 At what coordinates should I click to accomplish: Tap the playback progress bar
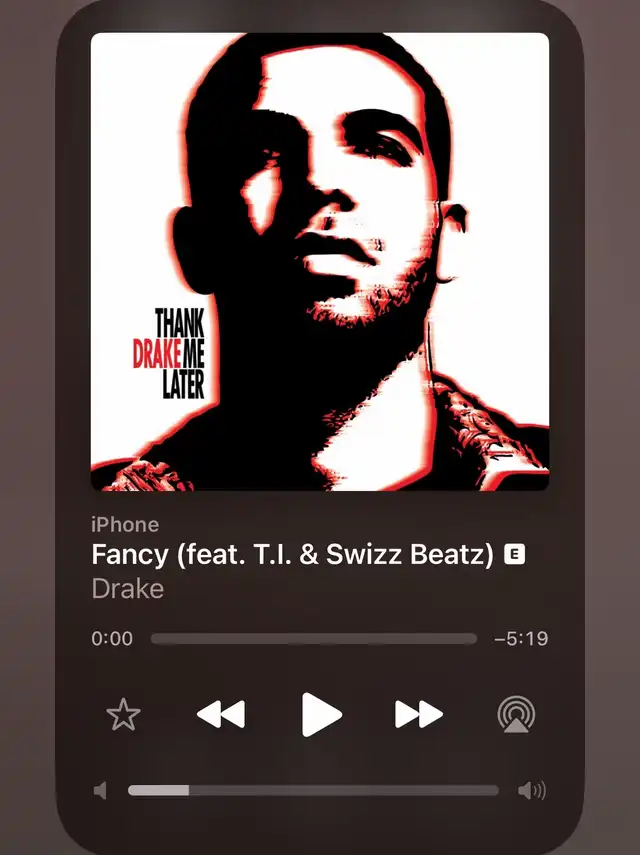313,639
